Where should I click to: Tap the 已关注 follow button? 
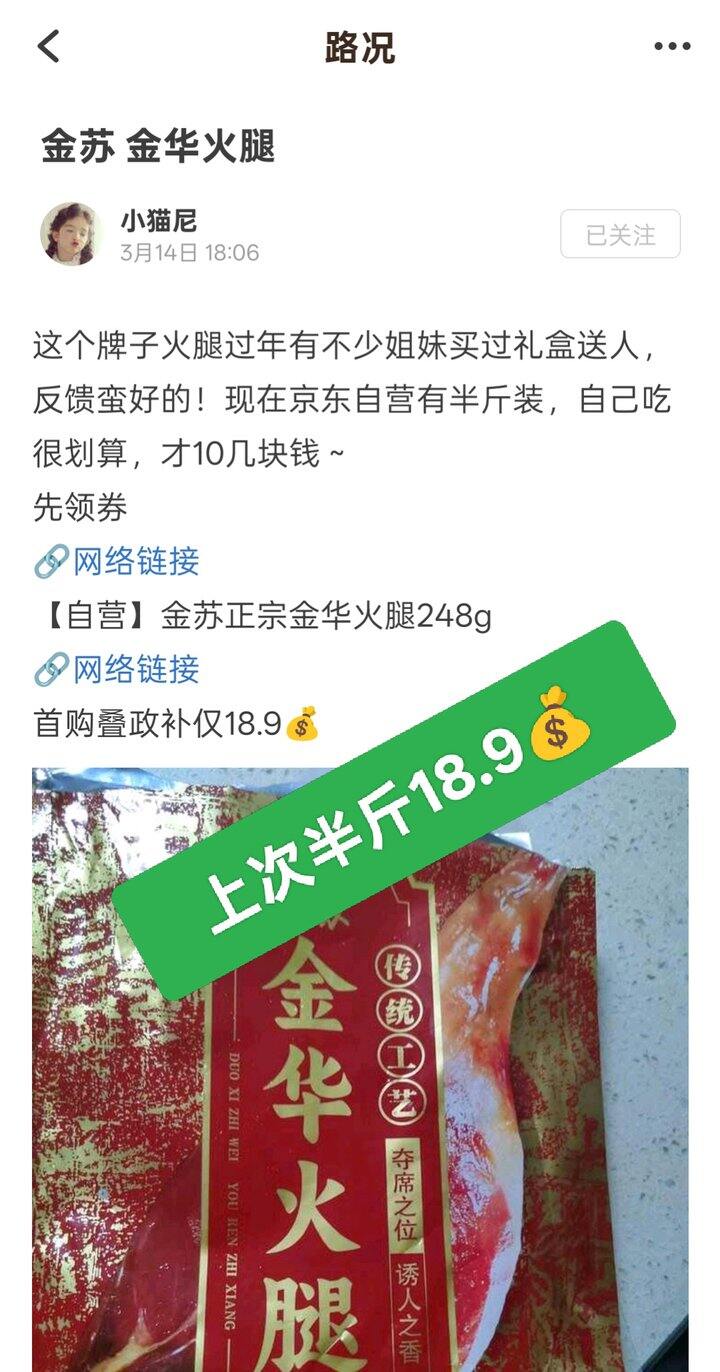click(x=620, y=234)
